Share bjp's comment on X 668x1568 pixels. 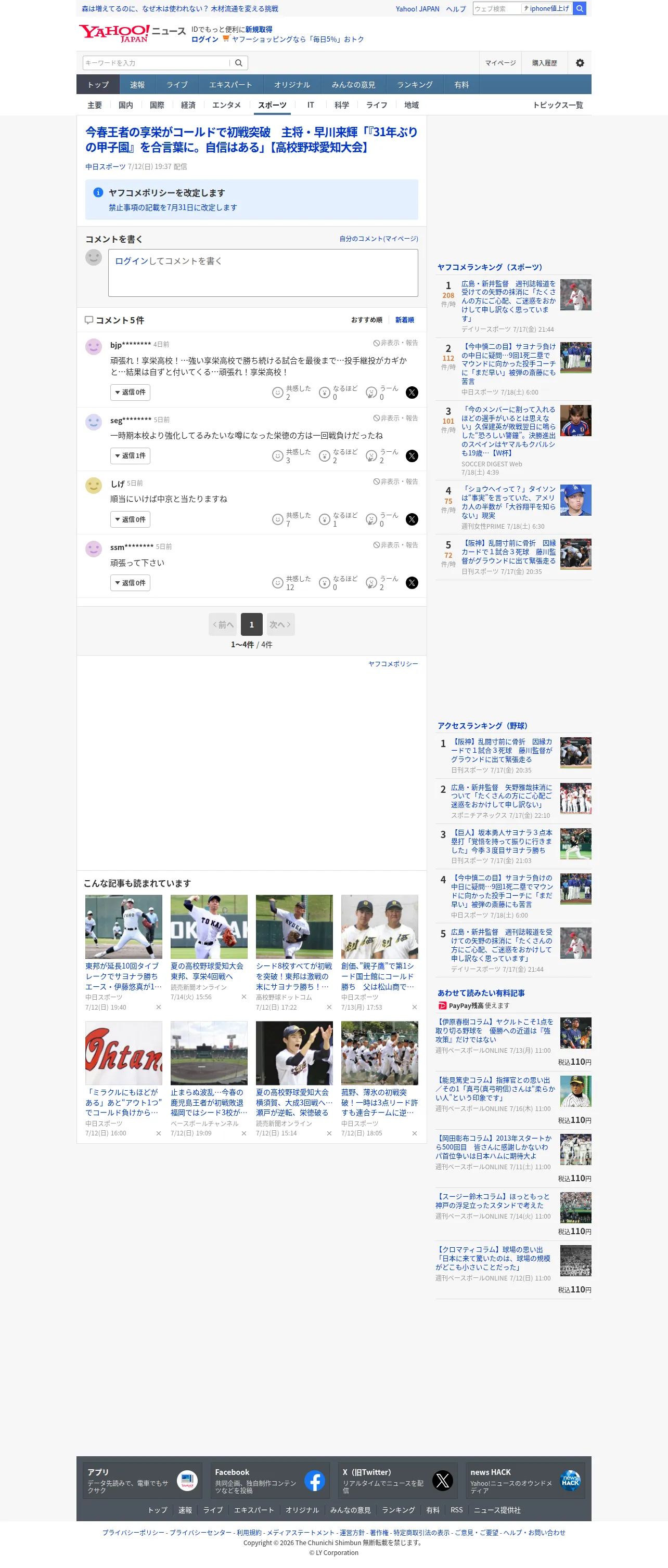click(x=412, y=392)
